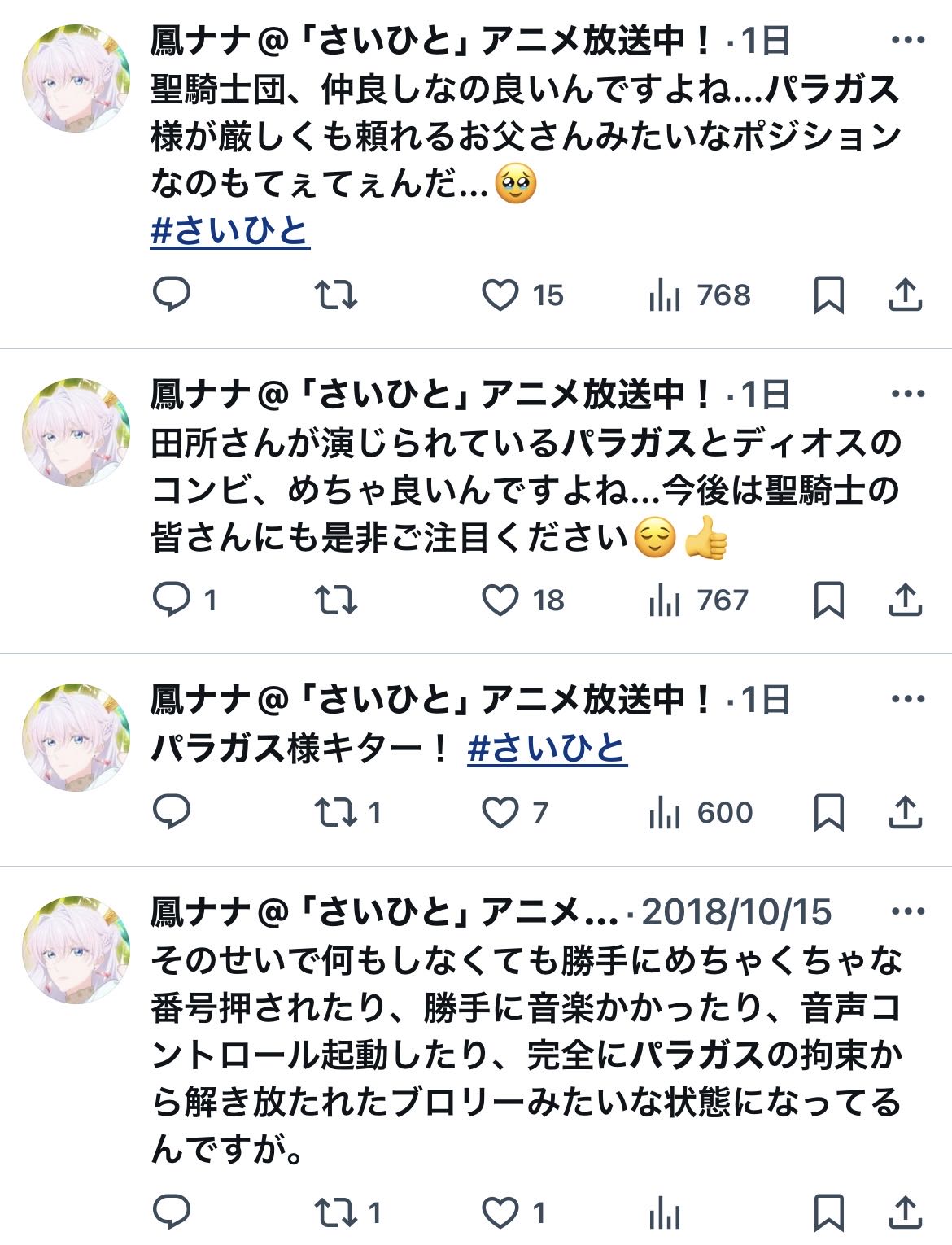Viewport: 952px width, 1245px height.
Task: Reply to the 2018/10/15 tweet
Action: tap(172, 1213)
